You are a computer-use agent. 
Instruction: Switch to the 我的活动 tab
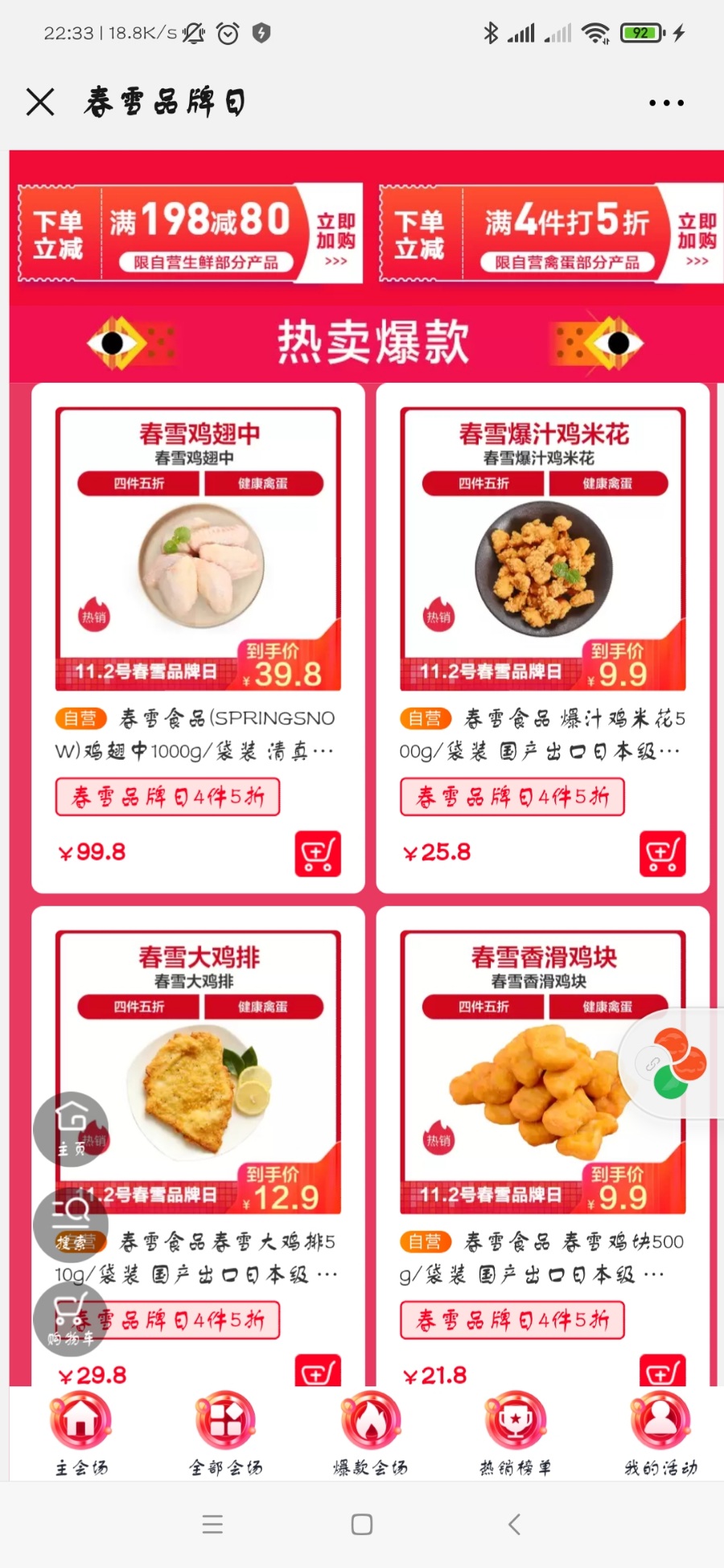click(660, 1433)
